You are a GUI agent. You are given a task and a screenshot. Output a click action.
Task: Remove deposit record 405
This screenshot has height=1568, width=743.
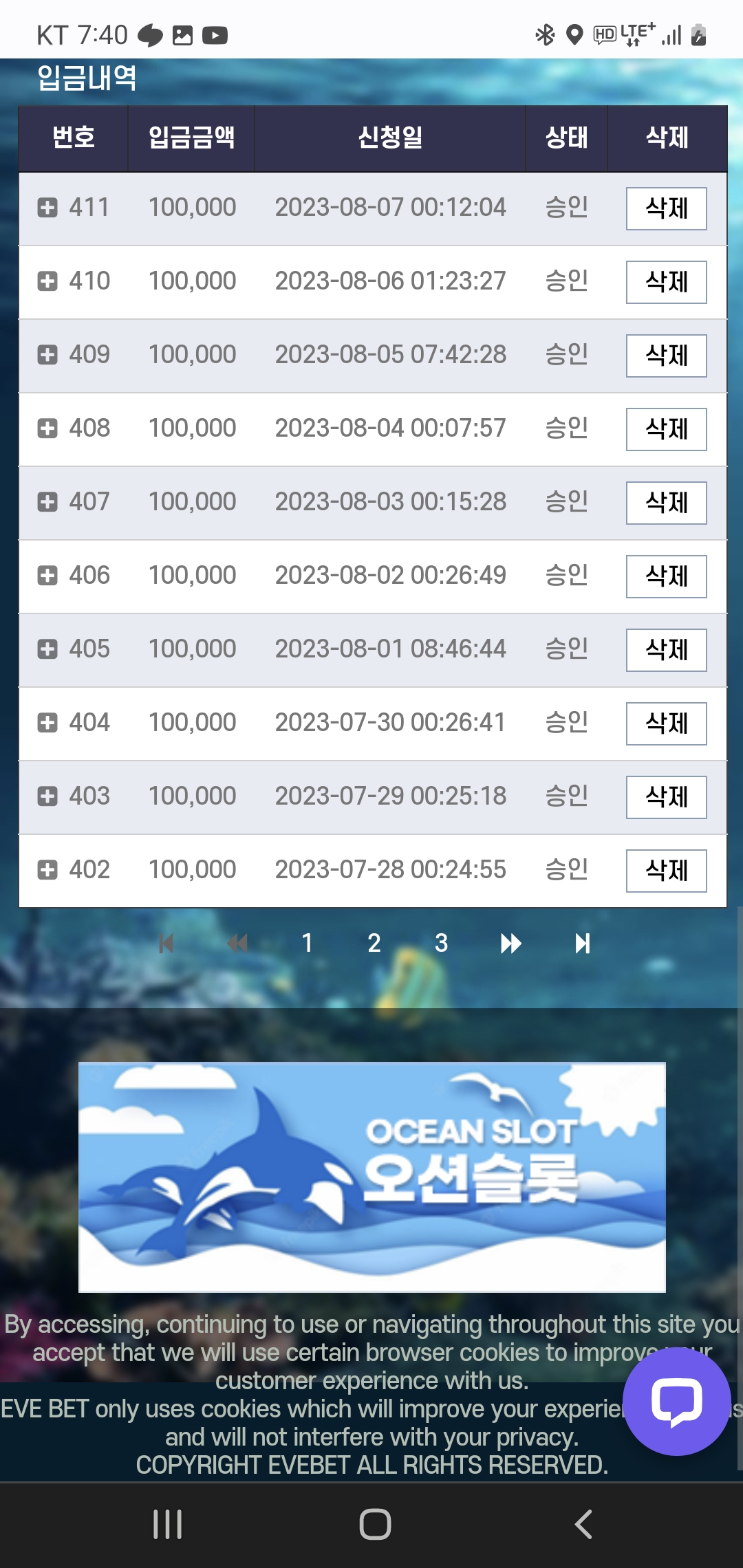[666, 650]
